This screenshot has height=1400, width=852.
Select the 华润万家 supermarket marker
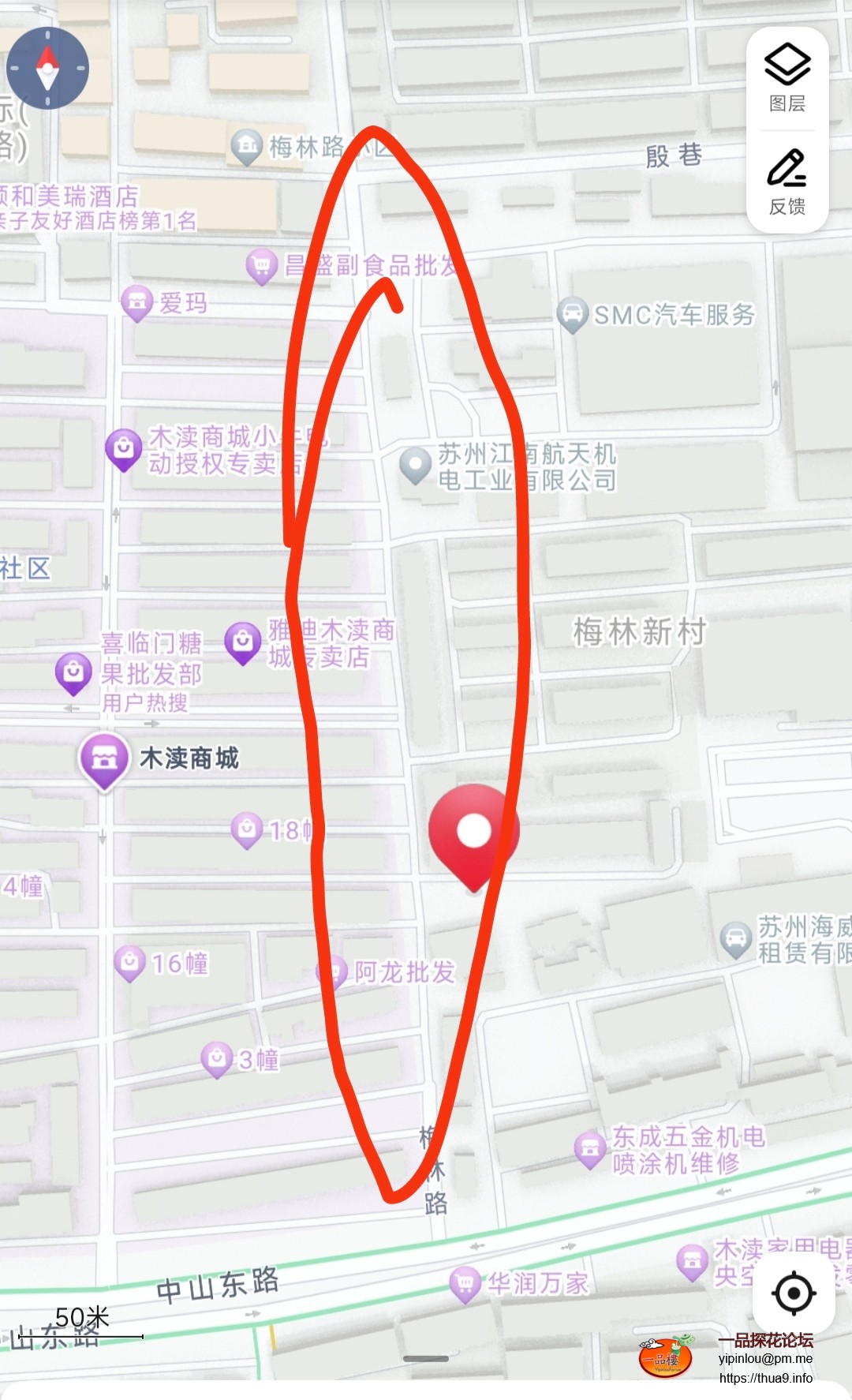pyautogui.click(x=465, y=1283)
